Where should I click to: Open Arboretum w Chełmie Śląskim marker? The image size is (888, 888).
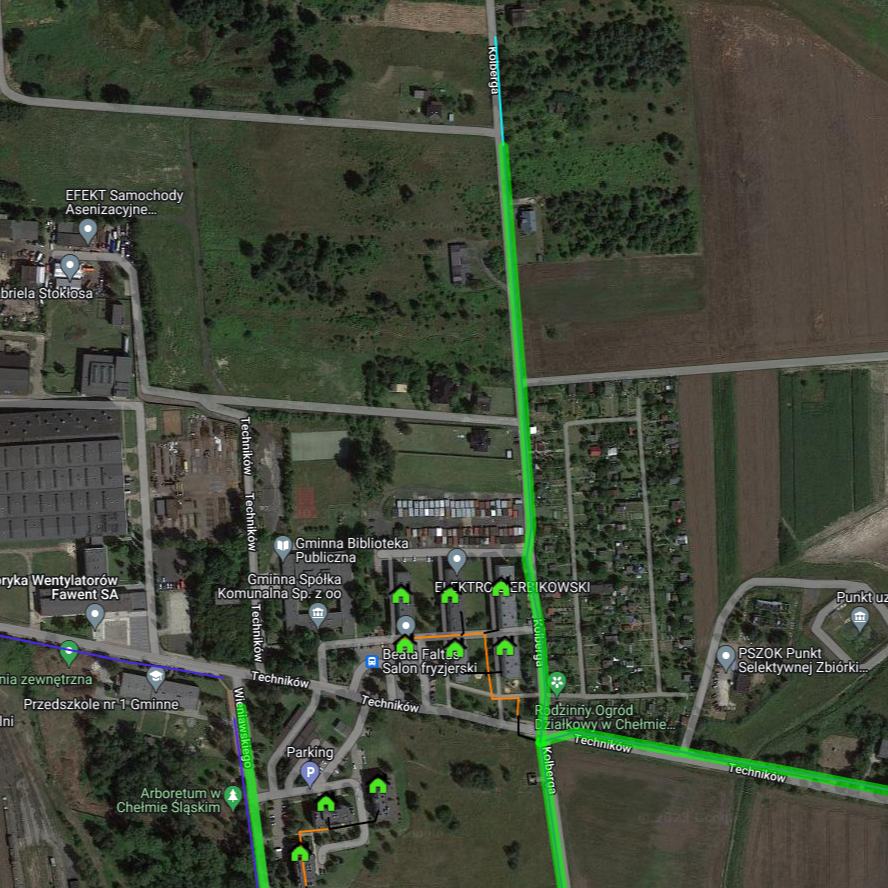point(233,796)
